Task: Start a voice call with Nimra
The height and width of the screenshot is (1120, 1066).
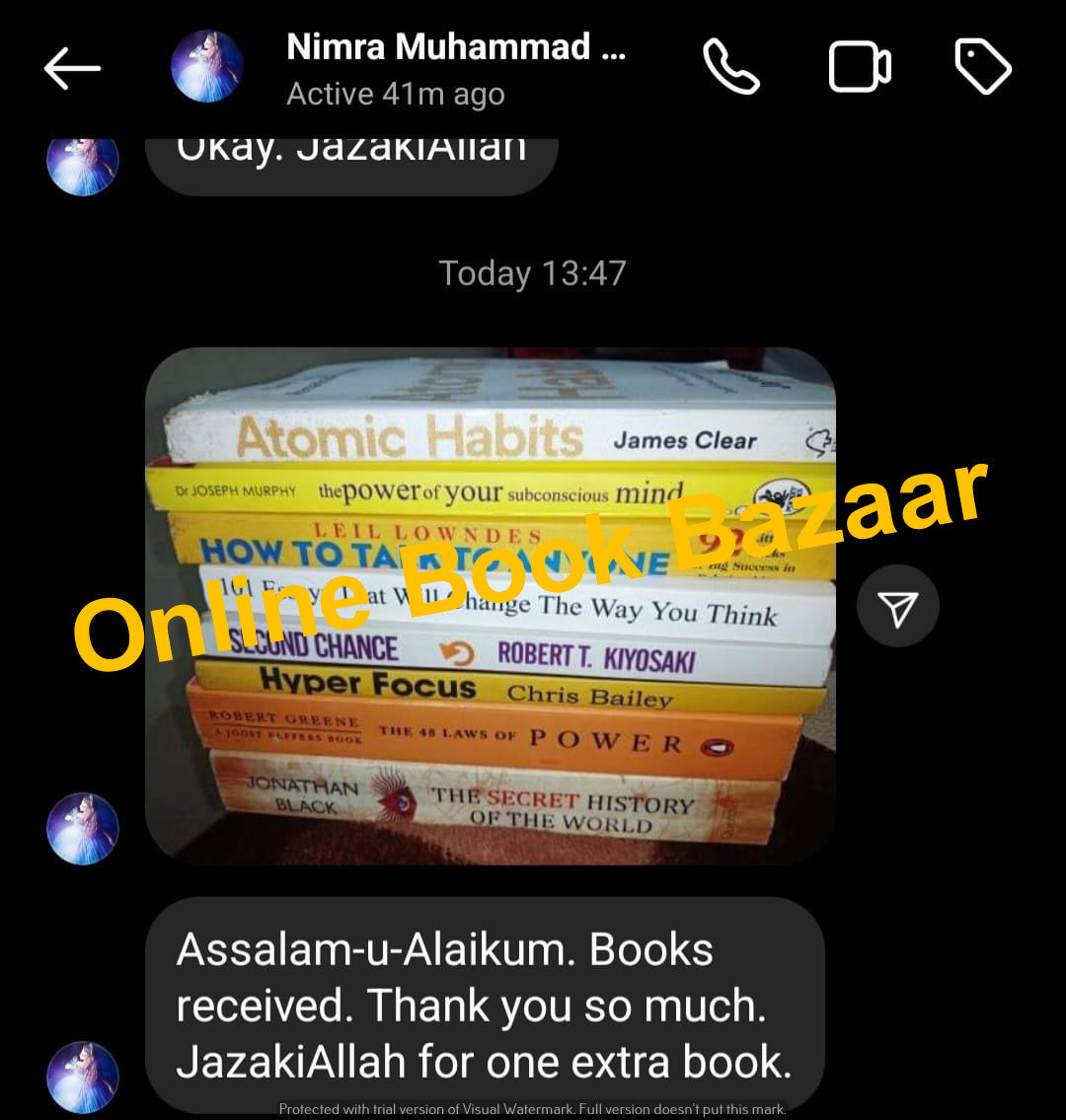Action: pos(731,67)
